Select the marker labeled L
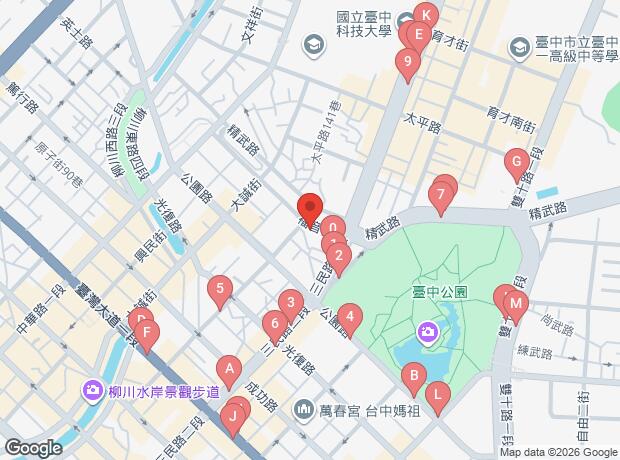Viewport: 620px width, 460px height. [x=437, y=396]
